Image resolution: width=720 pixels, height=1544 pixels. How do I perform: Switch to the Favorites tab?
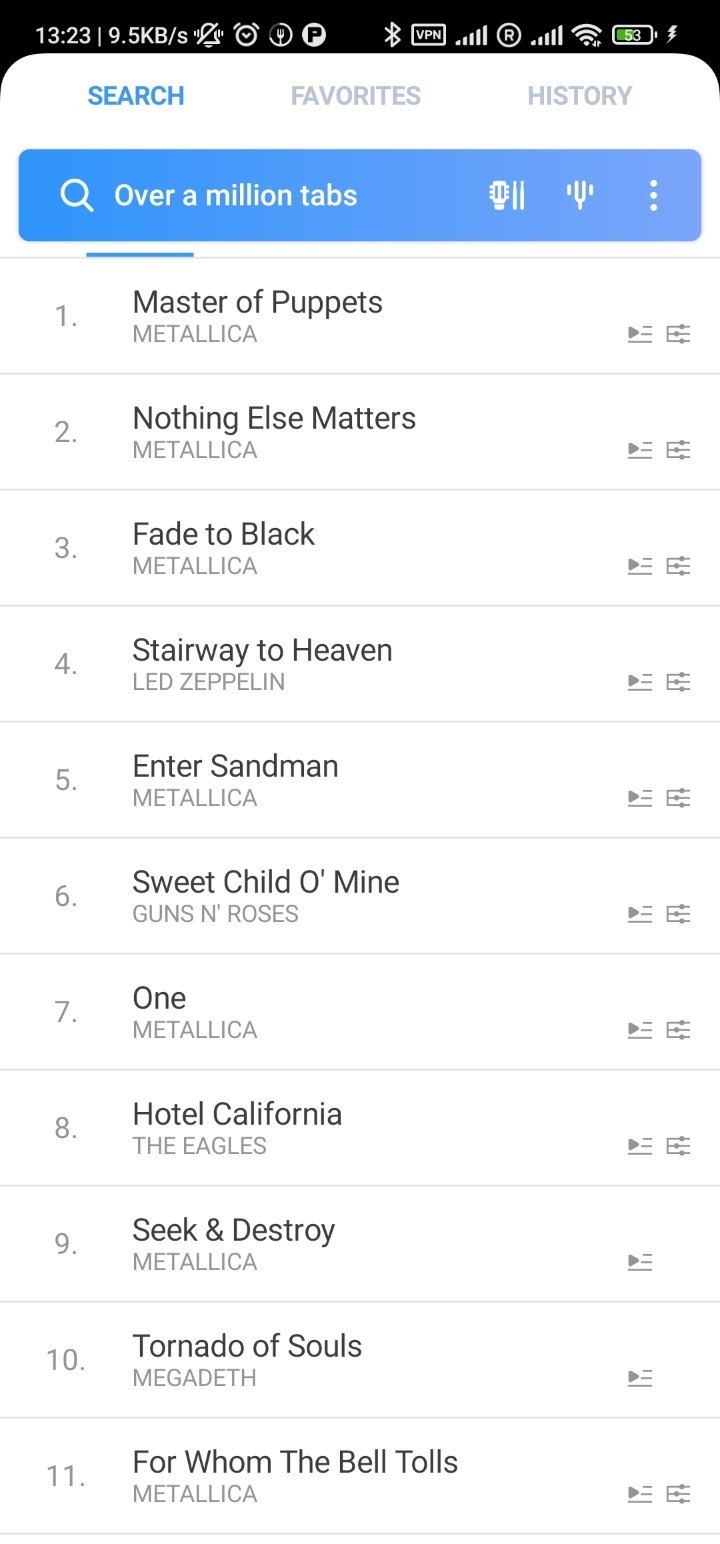355,96
